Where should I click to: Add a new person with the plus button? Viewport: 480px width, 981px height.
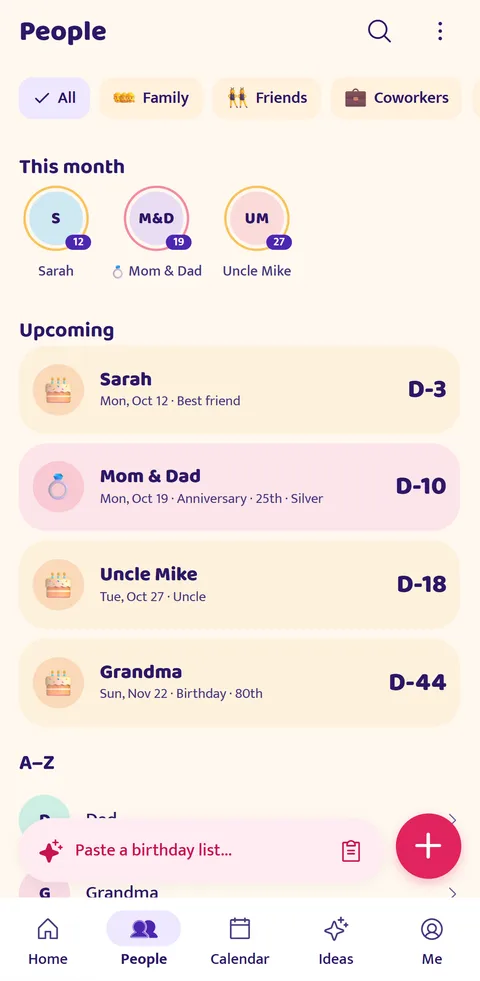click(x=429, y=846)
